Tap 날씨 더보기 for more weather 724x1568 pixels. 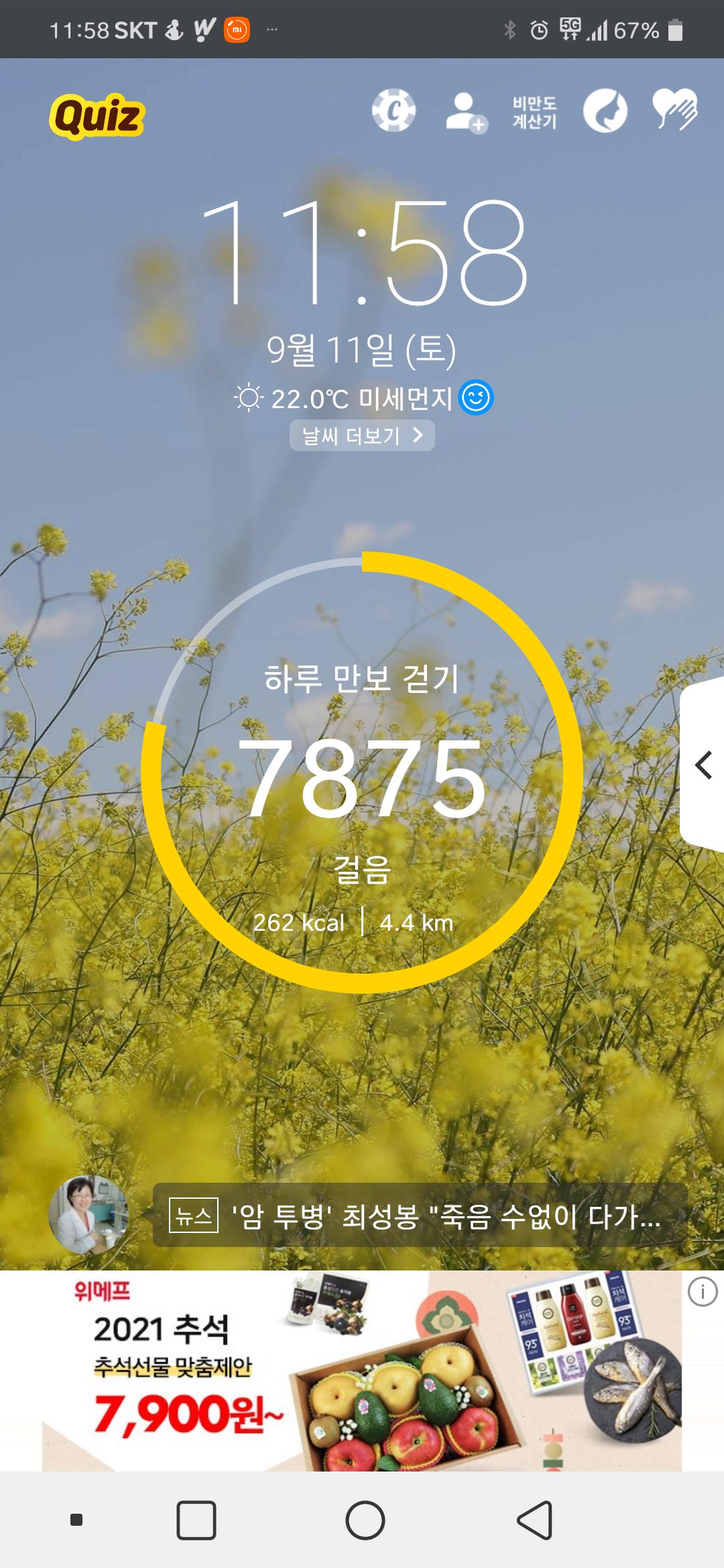[x=362, y=436]
